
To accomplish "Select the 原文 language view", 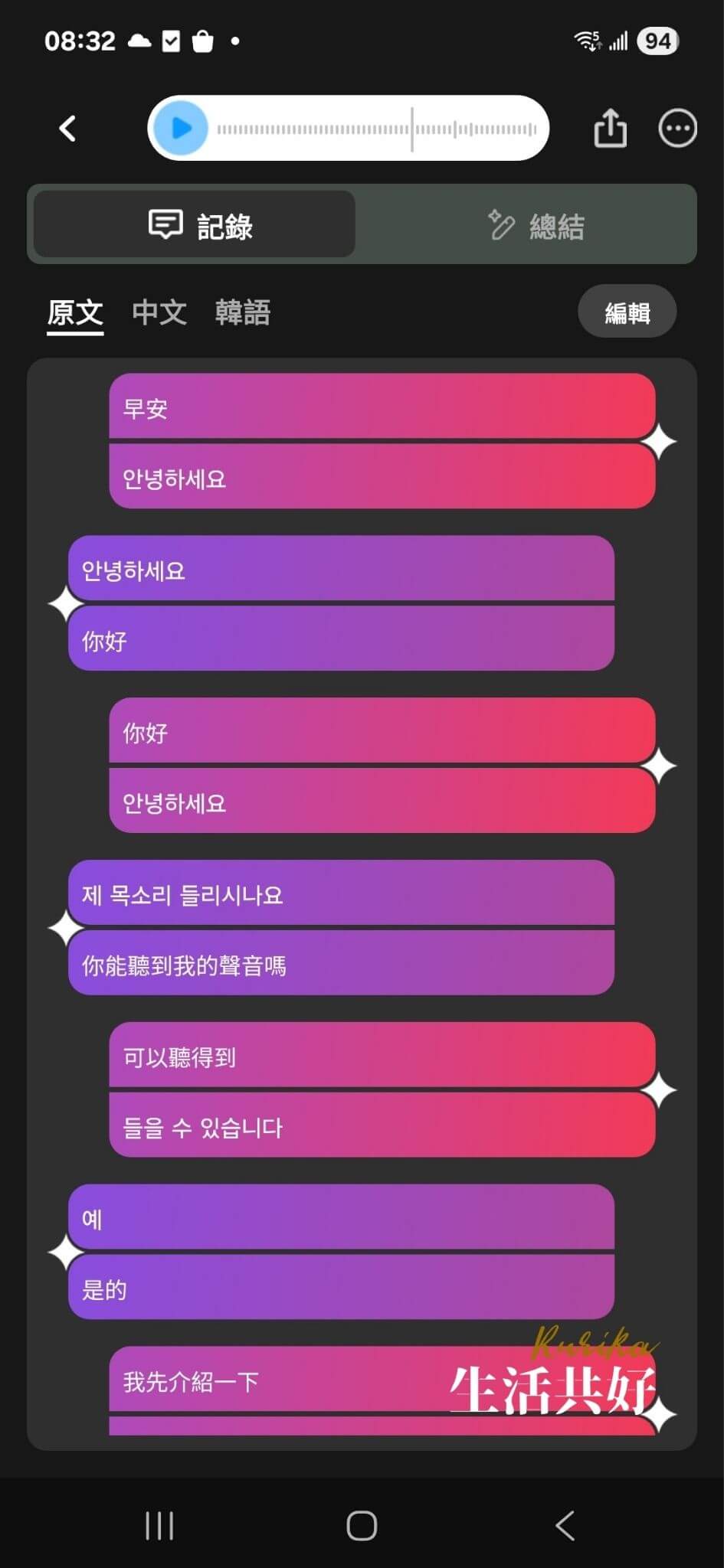I will coord(75,312).
